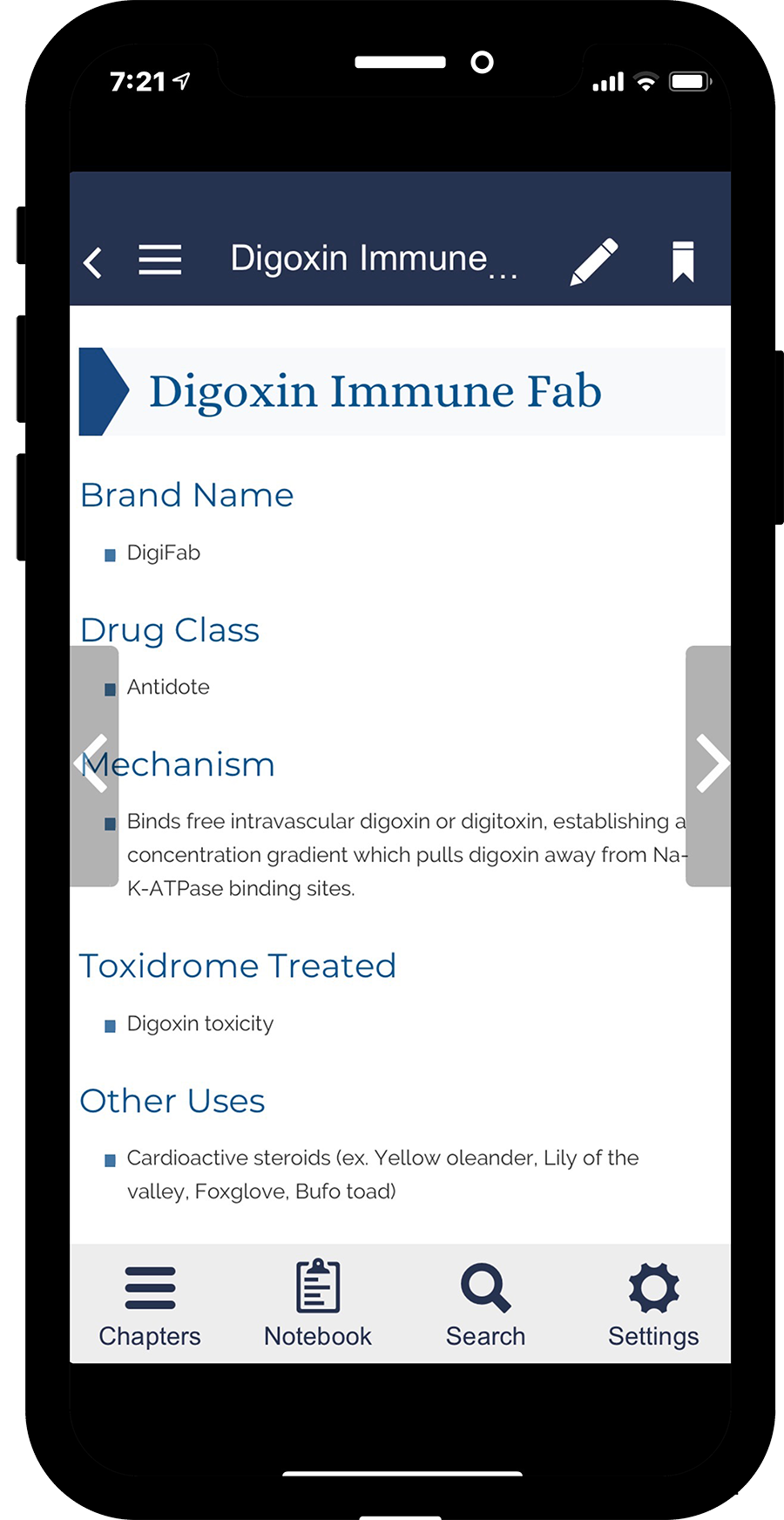Open the hamburger menu in header
The image size is (784, 1520).
pos(160,260)
